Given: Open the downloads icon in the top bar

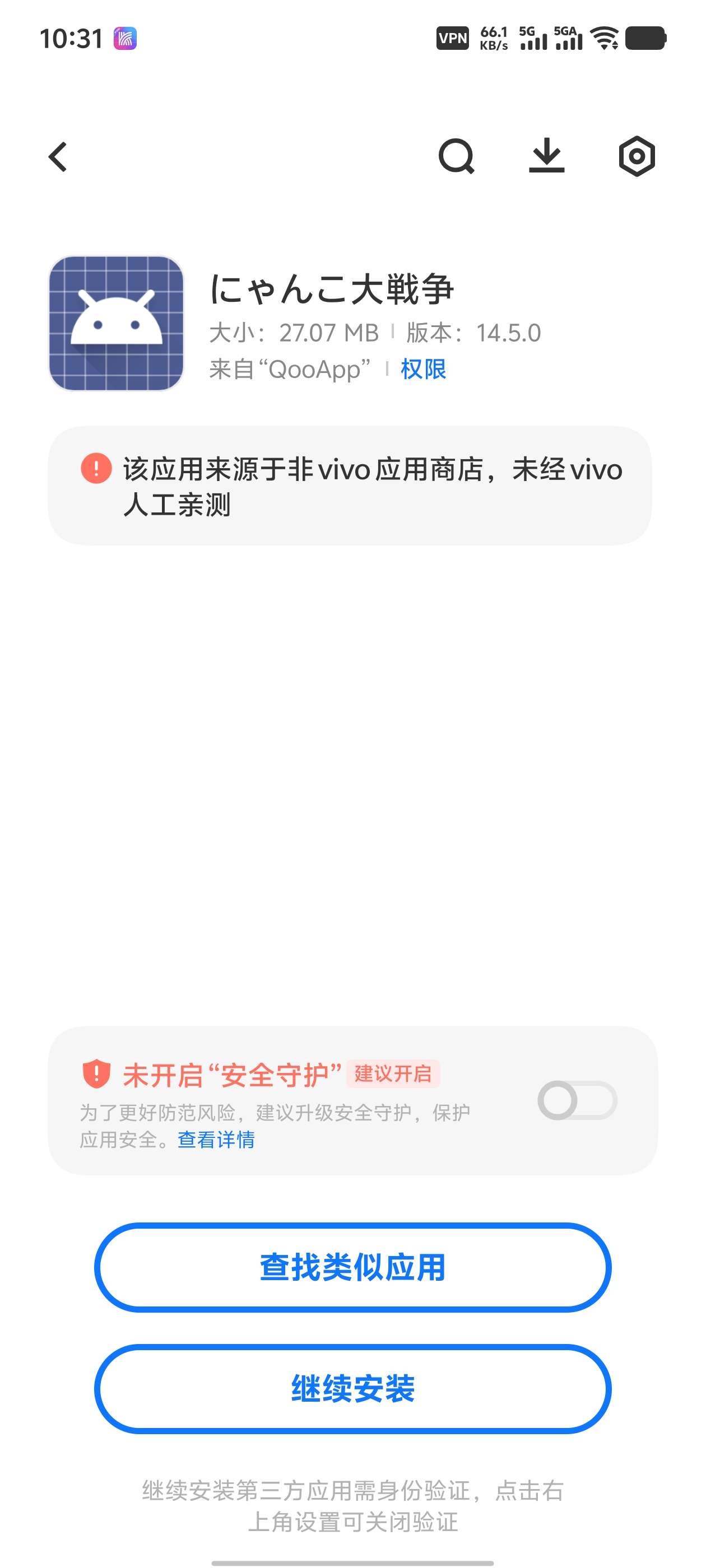Looking at the screenshot, I should (x=546, y=156).
